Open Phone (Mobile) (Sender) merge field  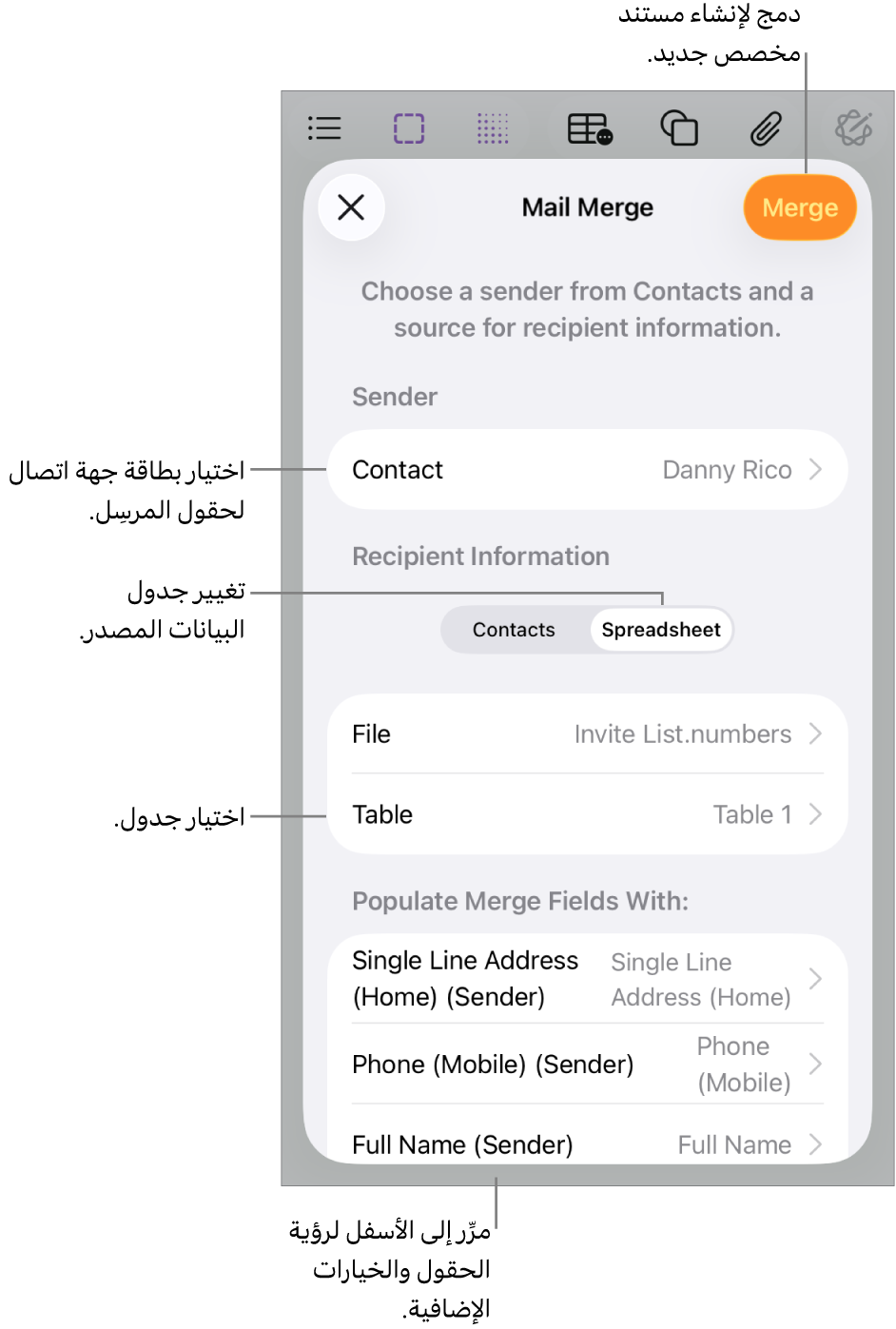pos(587,1065)
